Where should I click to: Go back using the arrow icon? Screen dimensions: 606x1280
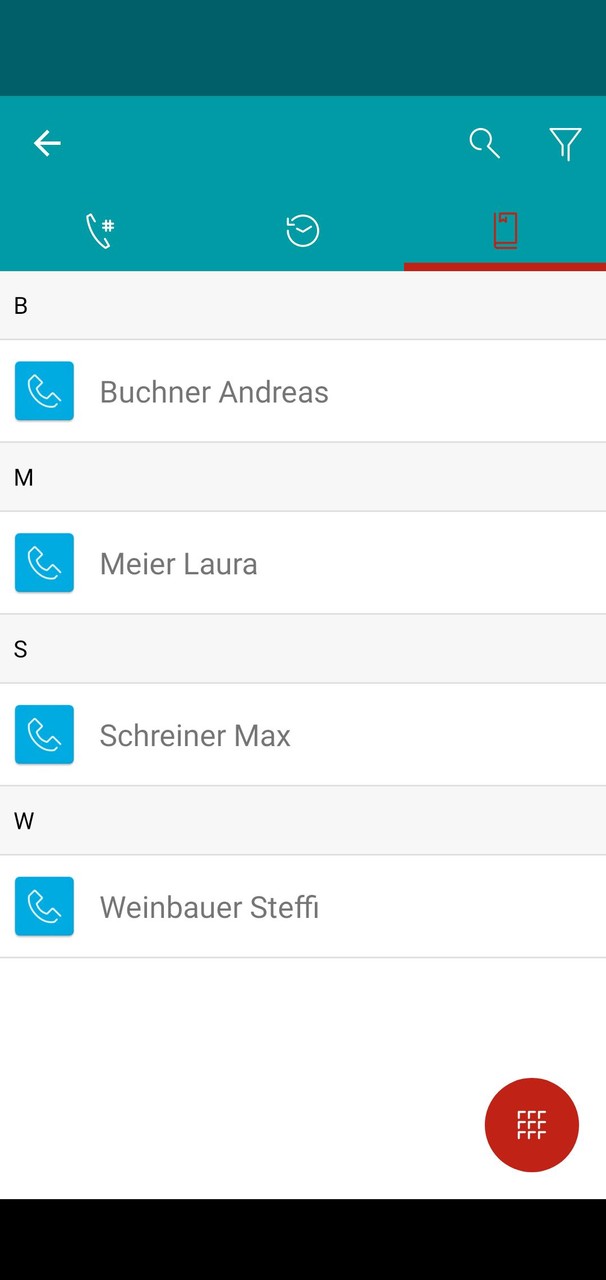coord(47,144)
